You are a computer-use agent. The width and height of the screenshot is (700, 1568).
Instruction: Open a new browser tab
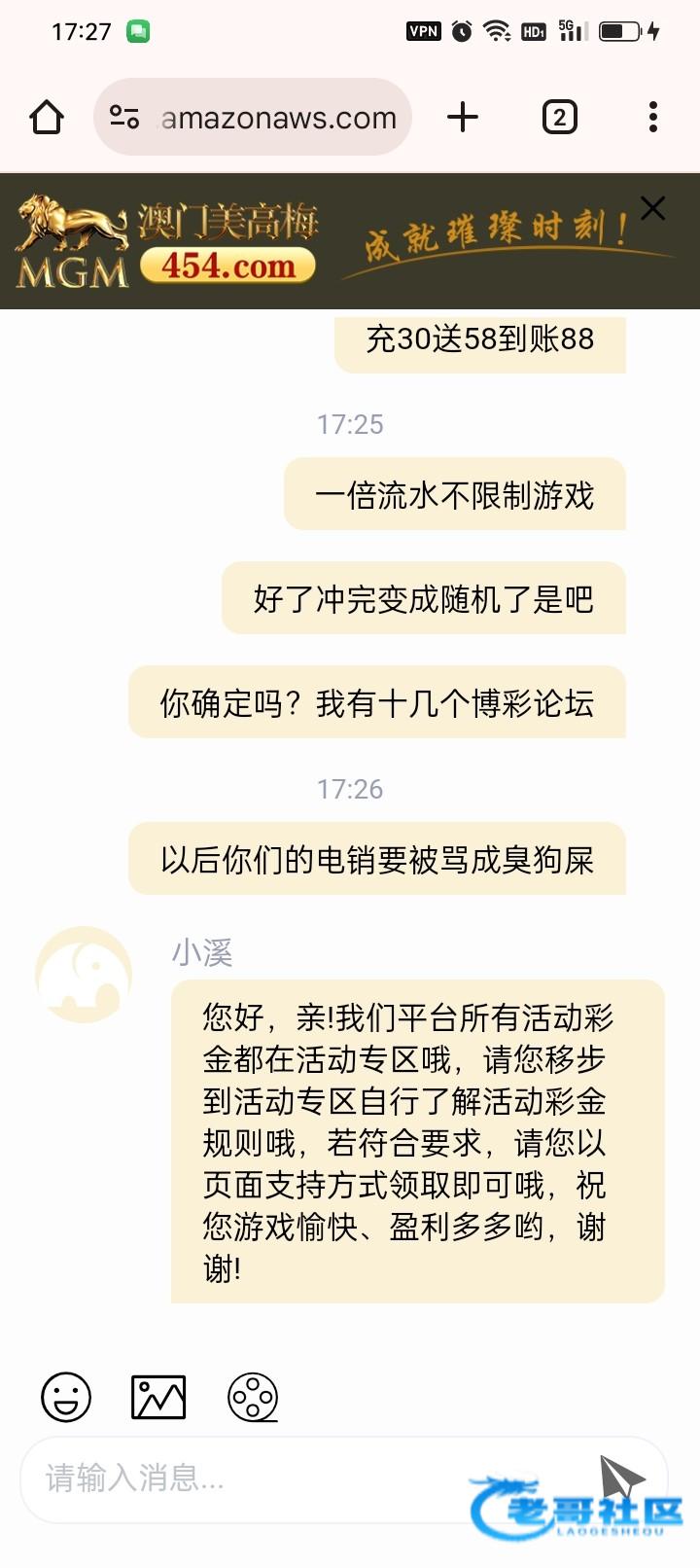point(463,118)
